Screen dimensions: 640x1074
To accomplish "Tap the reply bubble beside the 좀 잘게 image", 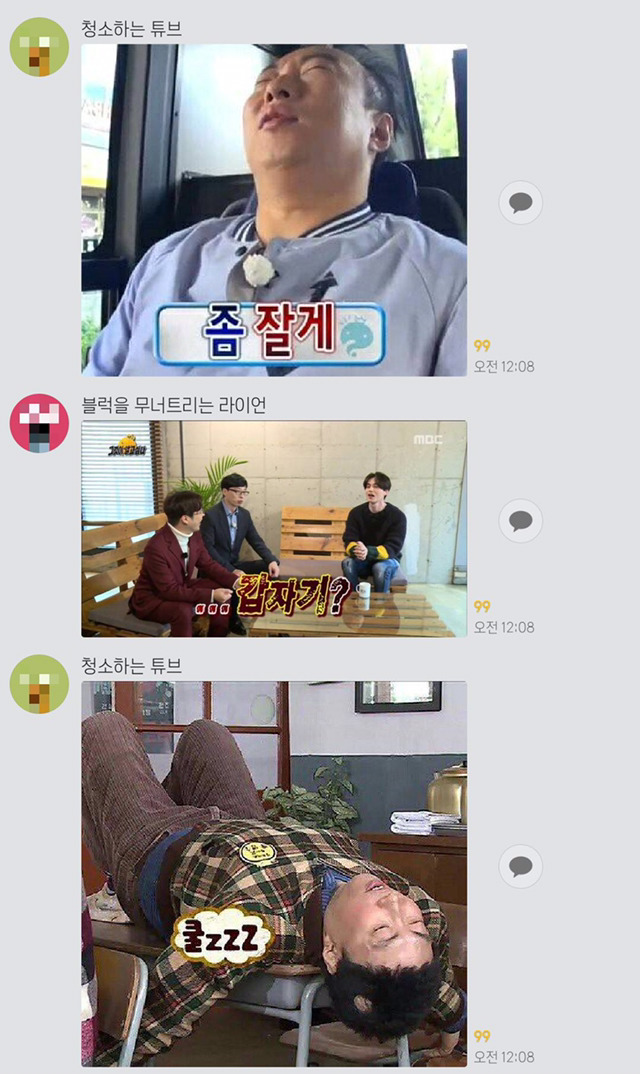I will click(x=520, y=203).
